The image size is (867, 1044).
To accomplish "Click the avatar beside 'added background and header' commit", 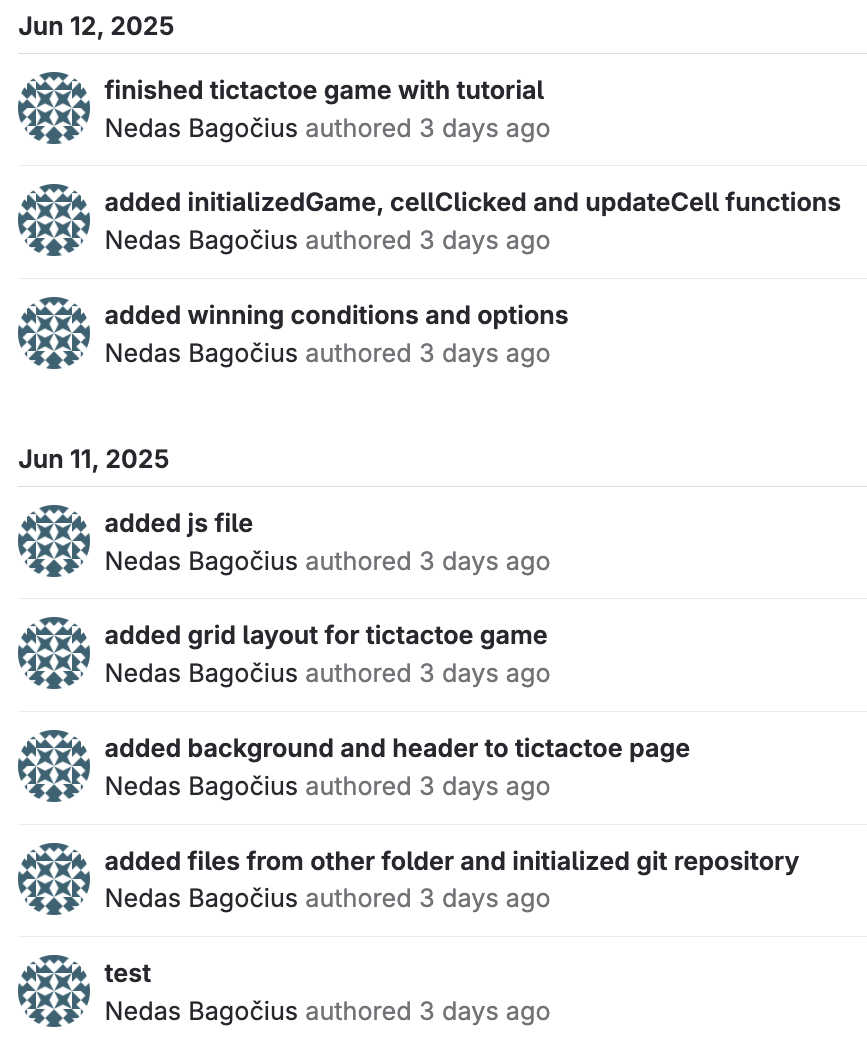I will (x=54, y=765).
